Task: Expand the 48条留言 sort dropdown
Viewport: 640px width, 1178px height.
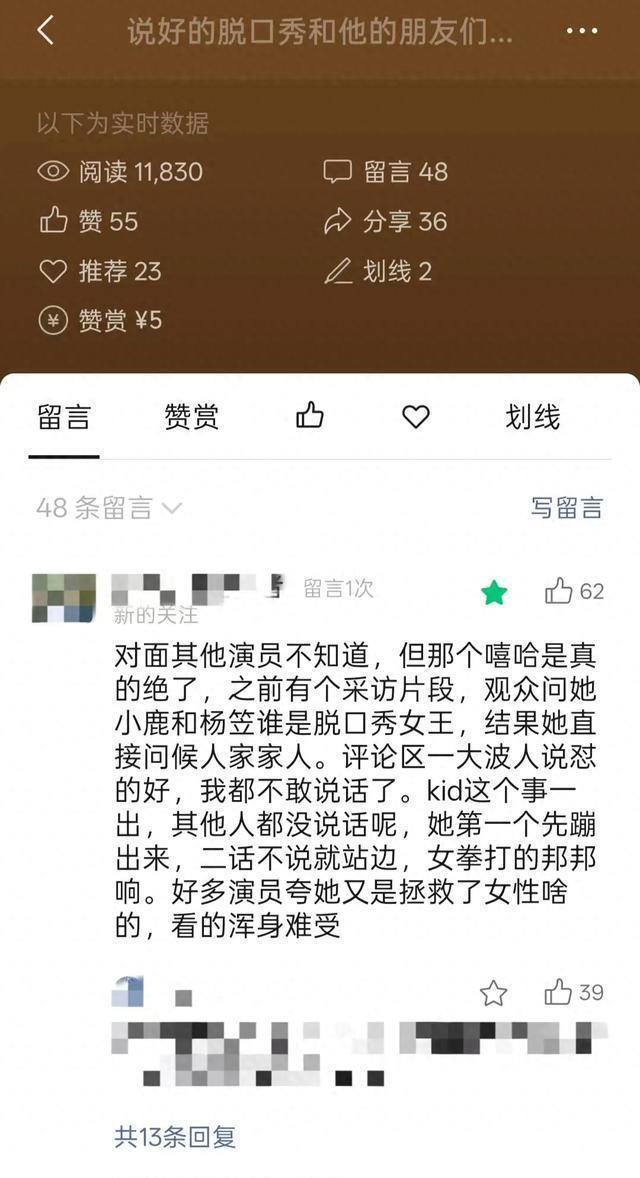Action: (110, 508)
